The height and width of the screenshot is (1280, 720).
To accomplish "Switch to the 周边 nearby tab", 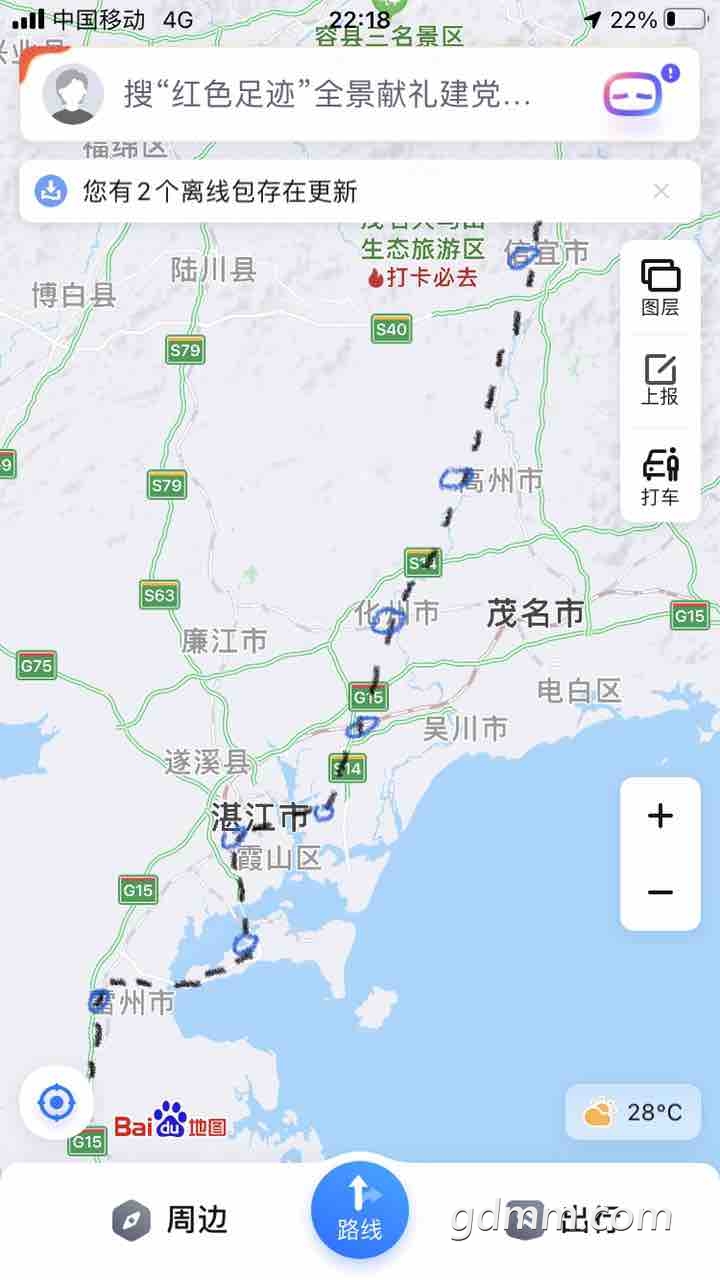I will [170, 1220].
